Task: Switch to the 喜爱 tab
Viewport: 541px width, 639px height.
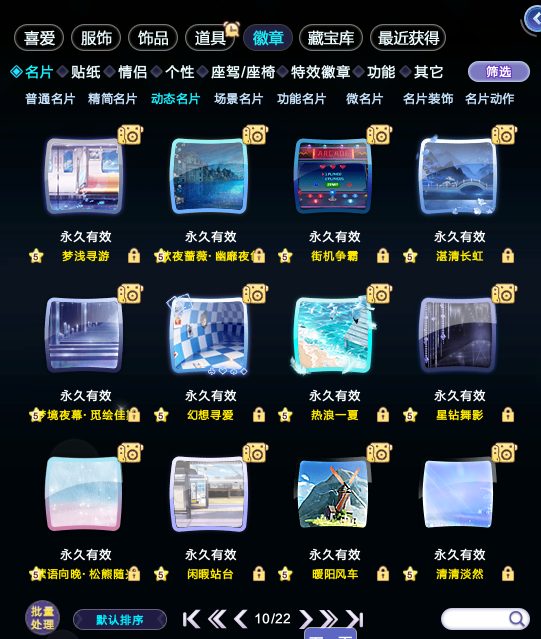Action: coord(39,38)
